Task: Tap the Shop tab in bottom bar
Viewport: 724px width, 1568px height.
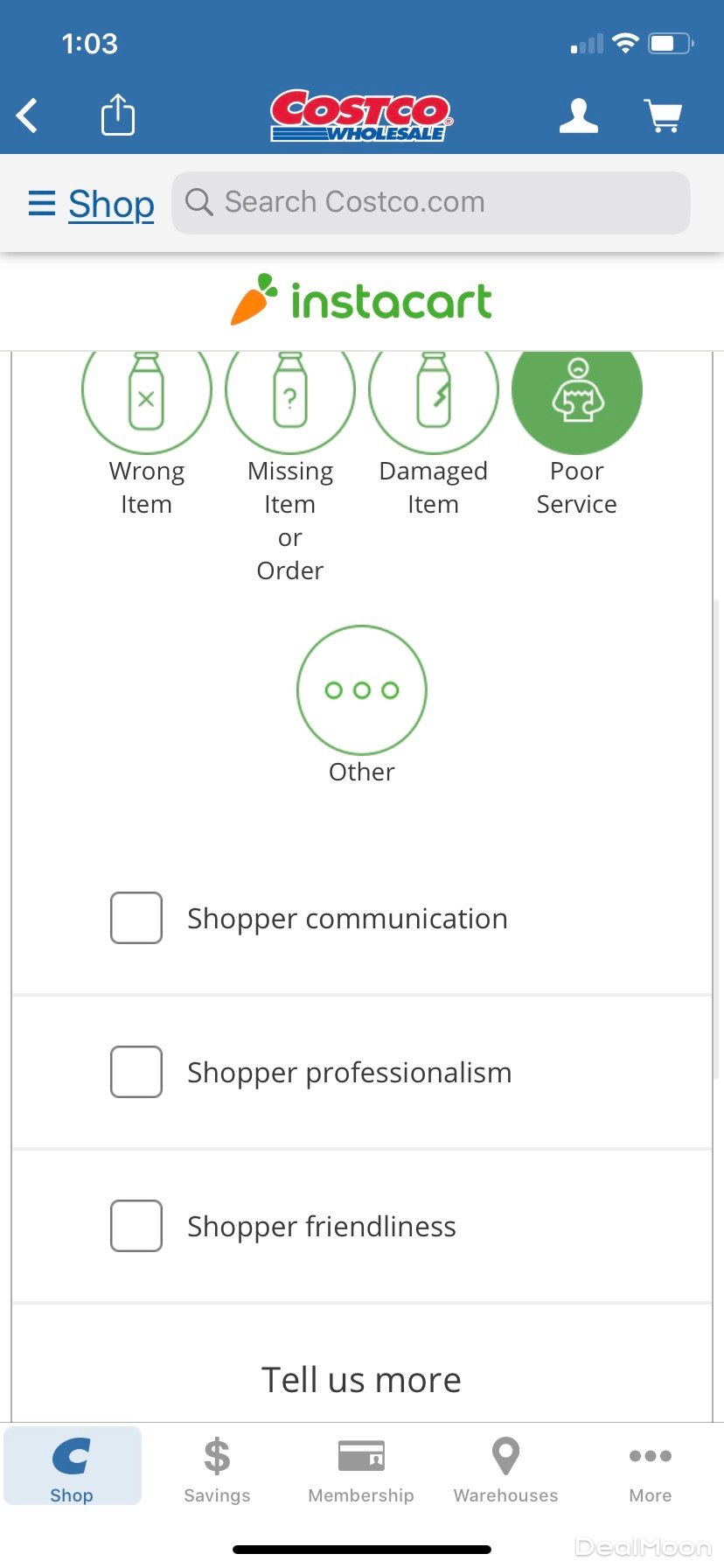Action: click(x=72, y=1468)
